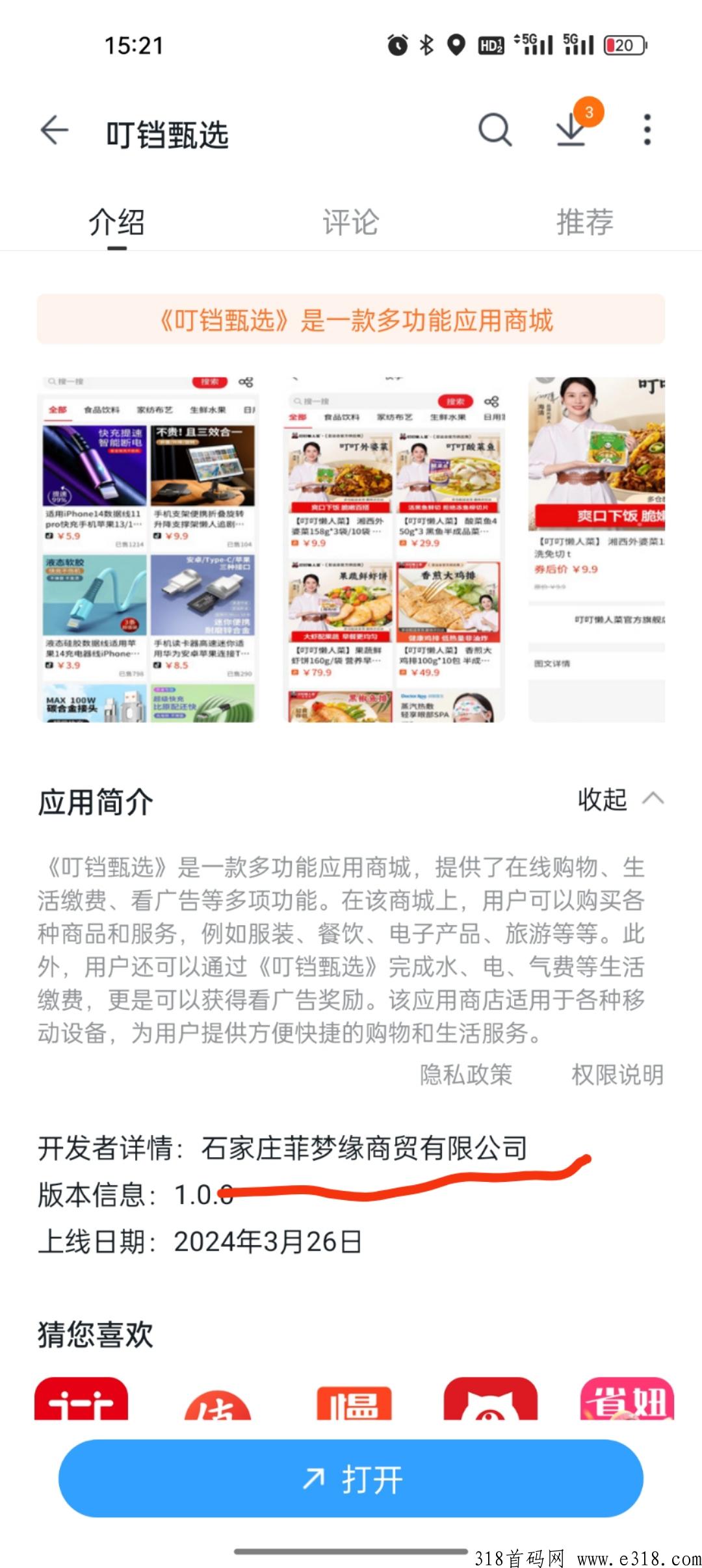Open the search icon
The height and width of the screenshot is (1568, 702).
click(495, 129)
